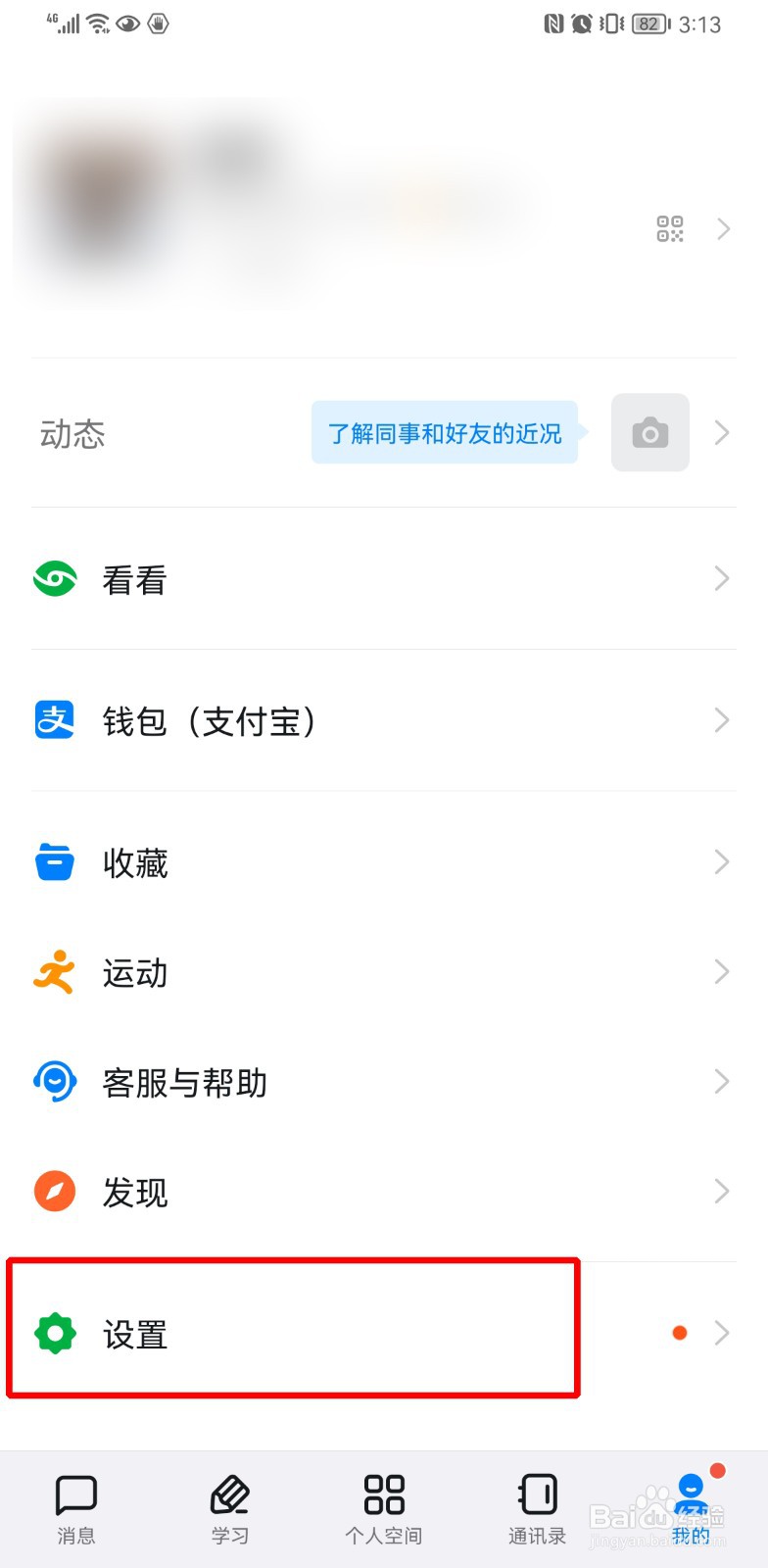Tap the 了解同事和好友的近况 bubble
This screenshot has width=768, height=1568.
(x=445, y=432)
